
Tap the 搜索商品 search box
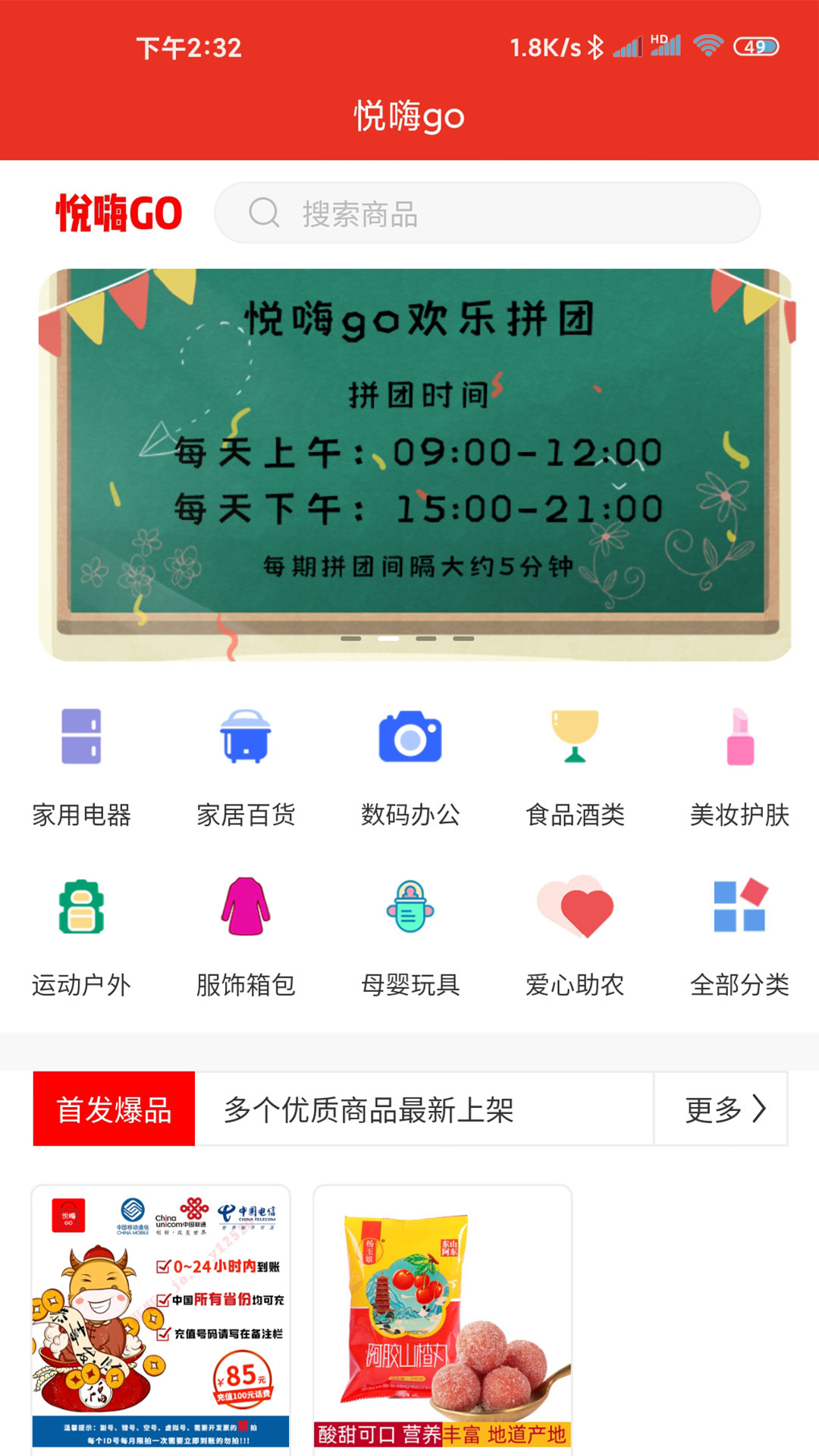[487, 213]
